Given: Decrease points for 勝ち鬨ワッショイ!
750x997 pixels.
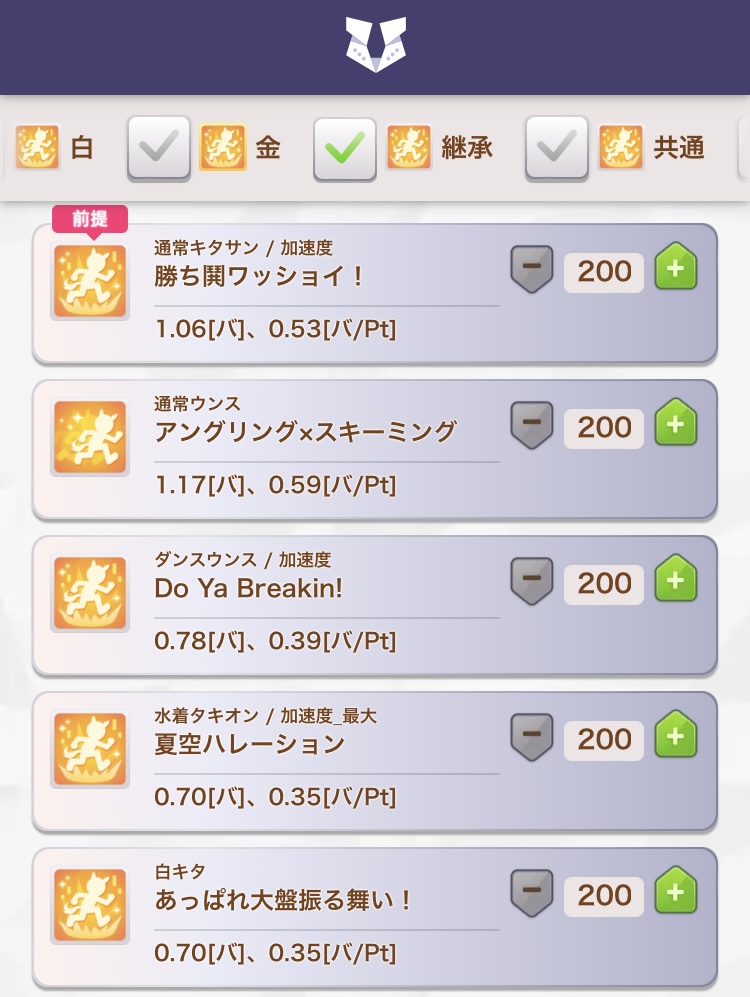Looking at the screenshot, I should pyautogui.click(x=532, y=269).
